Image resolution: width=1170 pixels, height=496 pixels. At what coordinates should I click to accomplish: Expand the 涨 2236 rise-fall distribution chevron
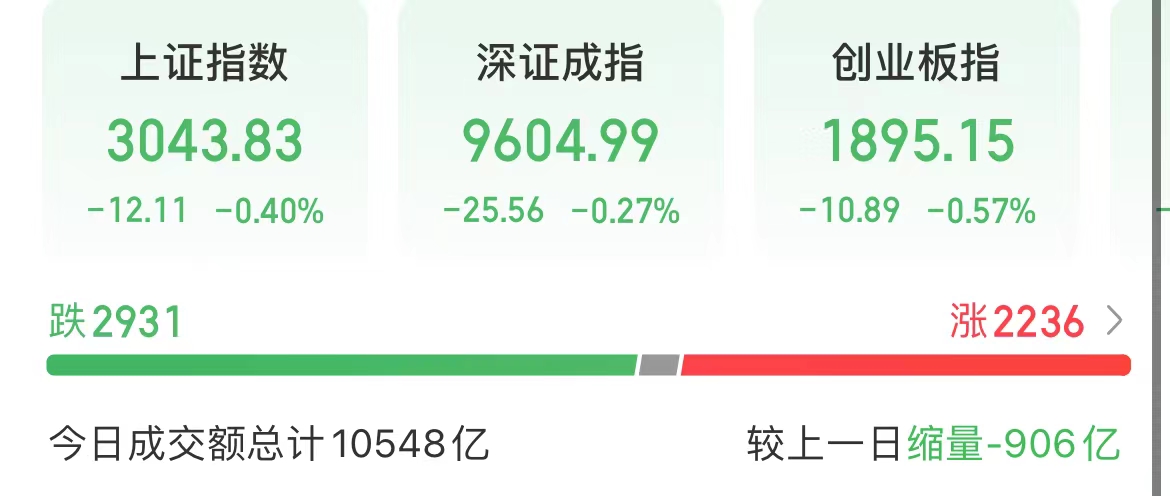(1114, 322)
